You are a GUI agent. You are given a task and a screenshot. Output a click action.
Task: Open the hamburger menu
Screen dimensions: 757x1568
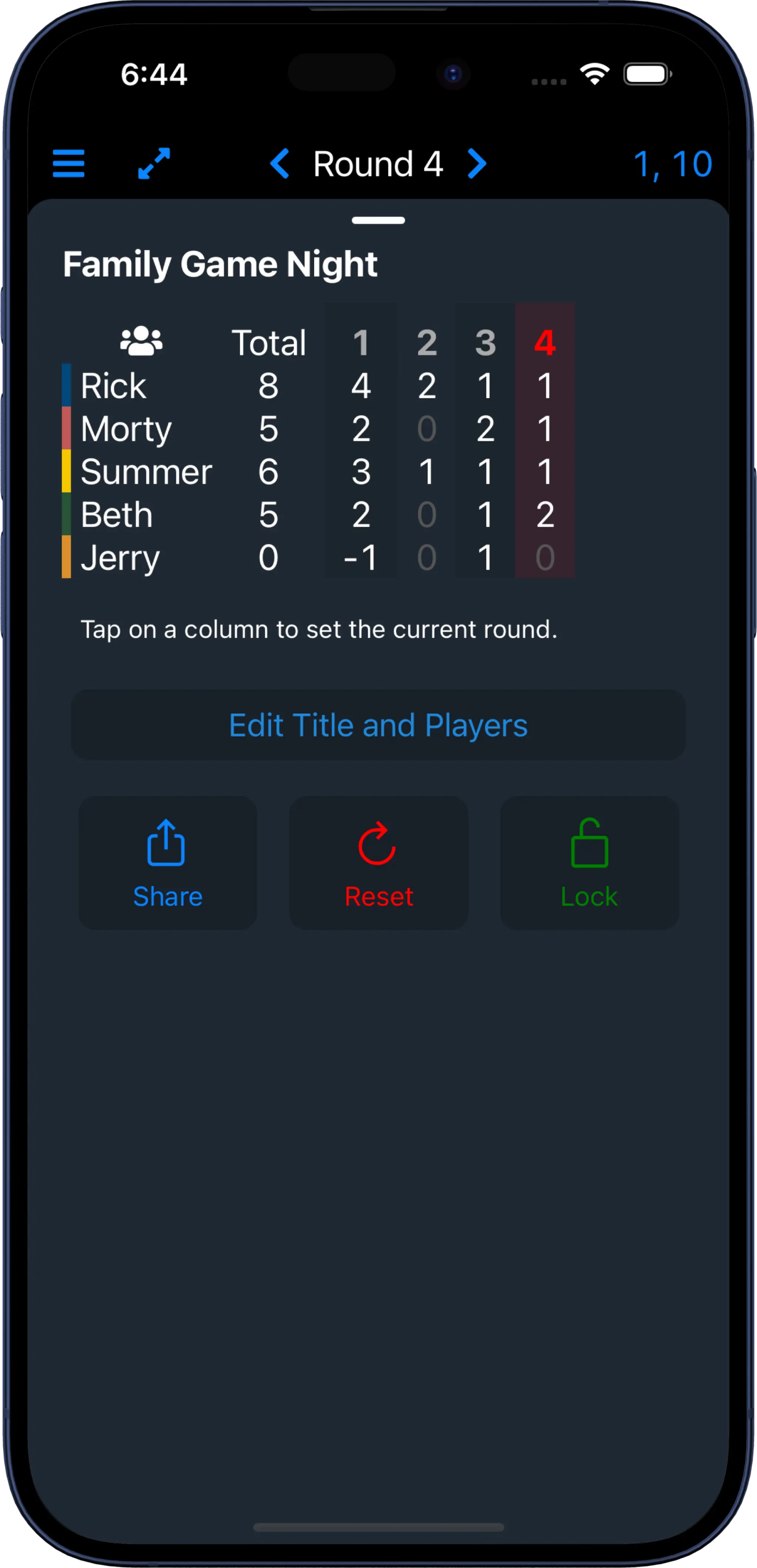[x=68, y=164]
